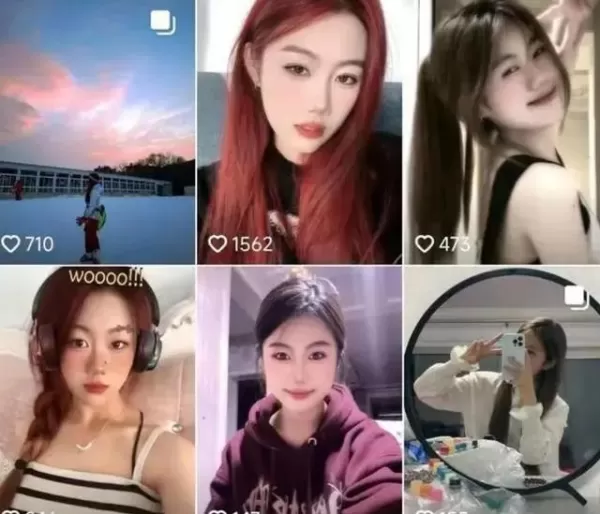Open the headphones post captioned woooo!!!
Image resolution: width=600 pixels, height=514 pixels.
tap(97, 390)
